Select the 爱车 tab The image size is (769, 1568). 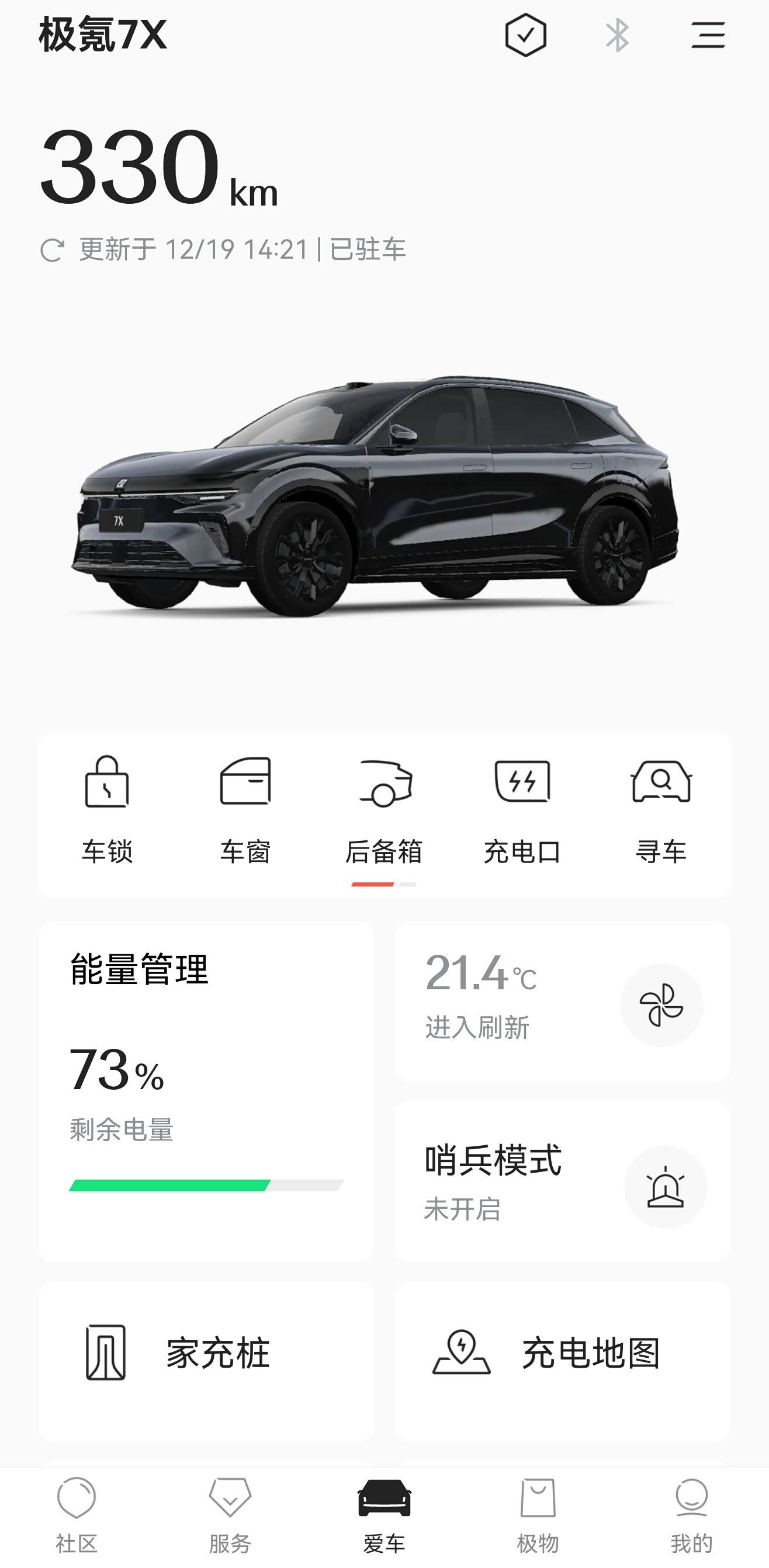coord(384,1515)
